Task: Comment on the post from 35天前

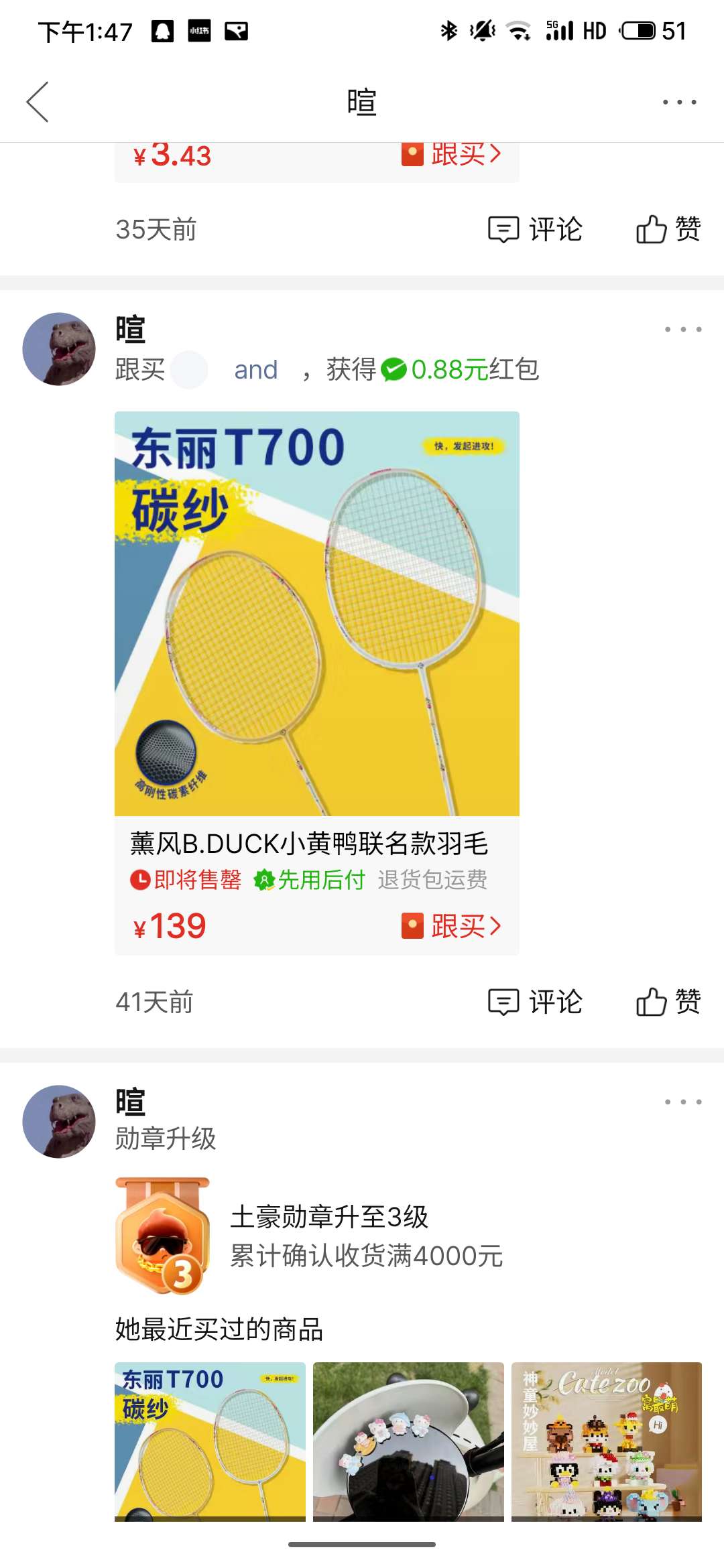Action: point(535,230)
